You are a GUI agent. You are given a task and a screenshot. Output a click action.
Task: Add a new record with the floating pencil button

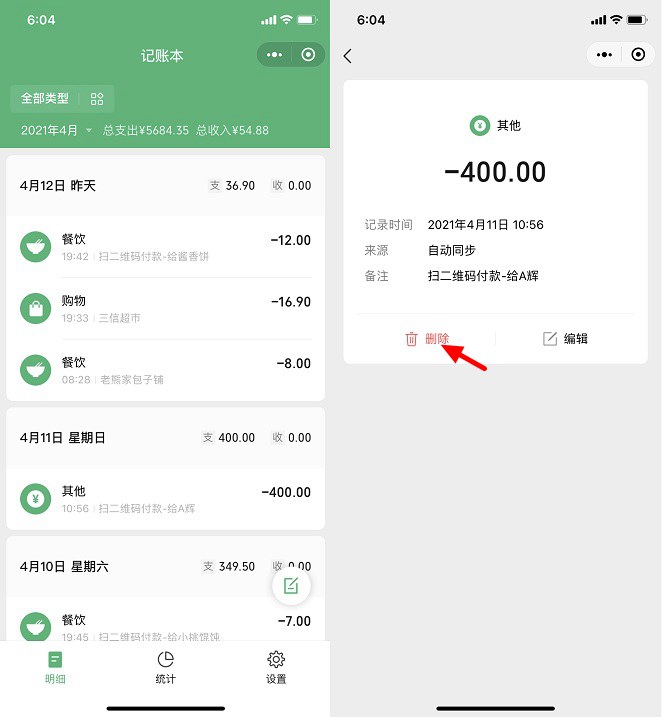point(291,586)
